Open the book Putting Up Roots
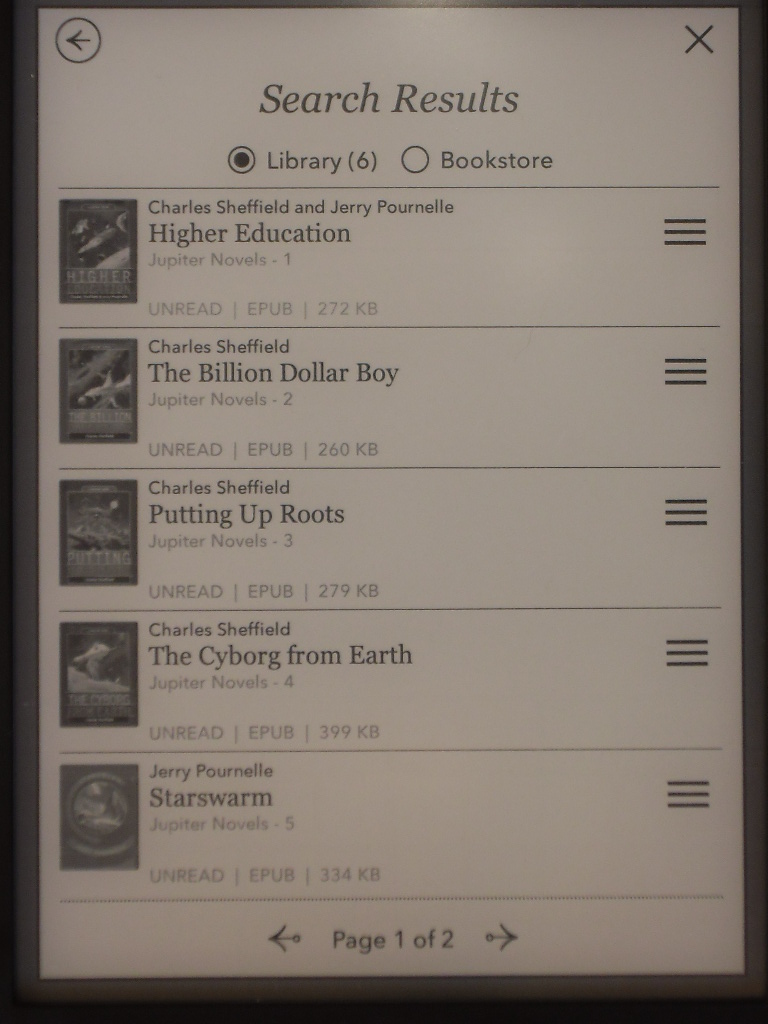Image resolution: width=768 pixels, height=1024 pixels. point(246,515)
